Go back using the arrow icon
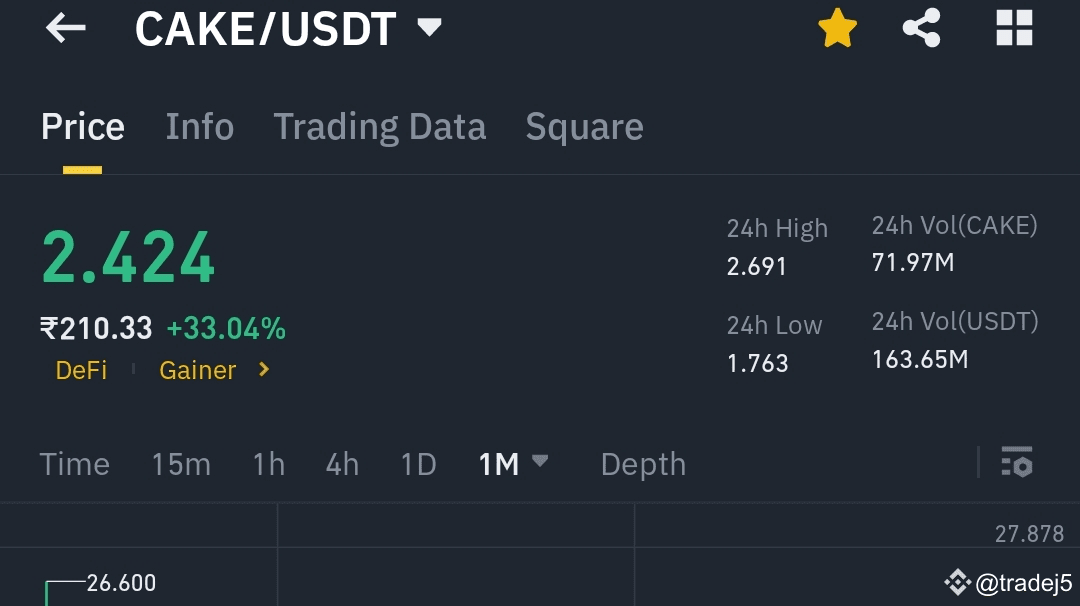 coord(65,29)
